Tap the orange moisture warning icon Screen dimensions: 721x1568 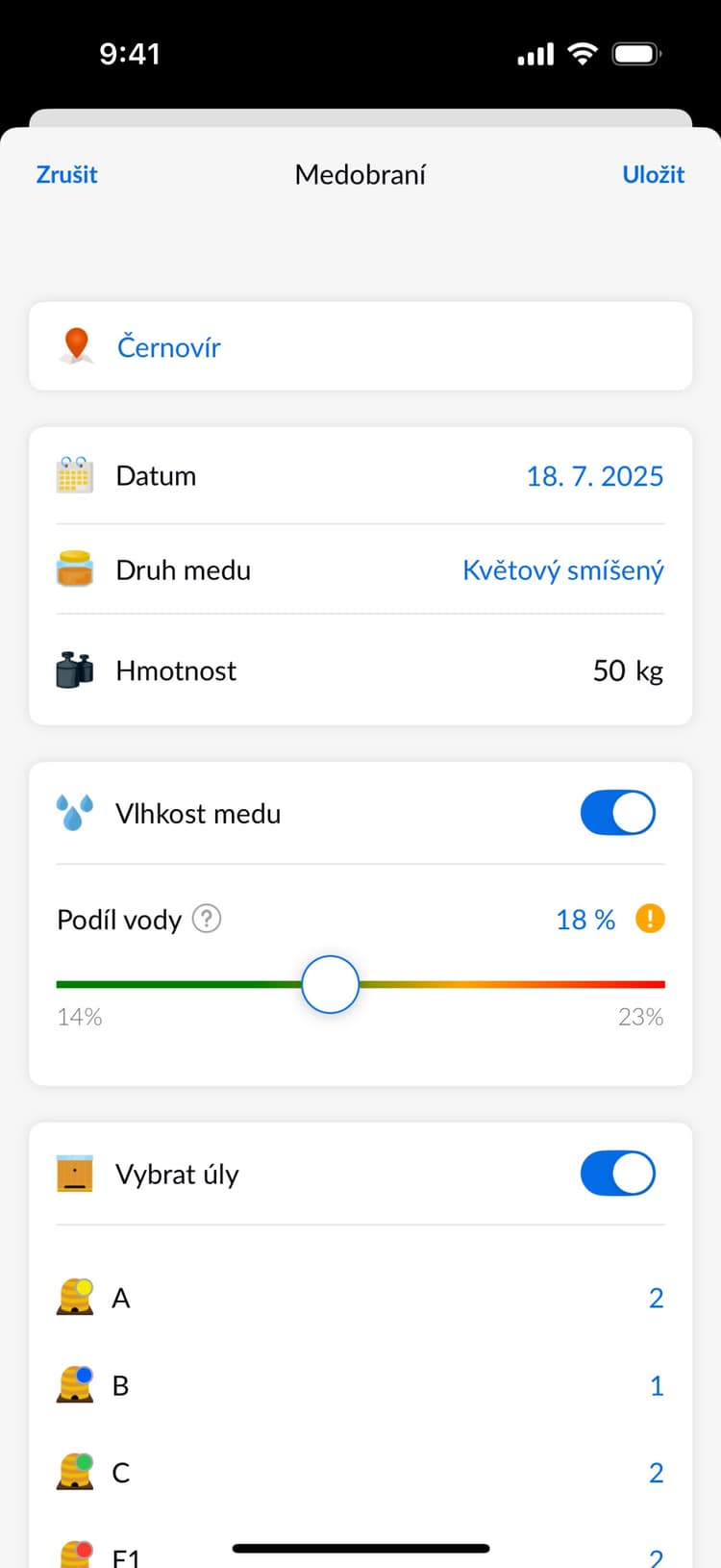point(650,919)
